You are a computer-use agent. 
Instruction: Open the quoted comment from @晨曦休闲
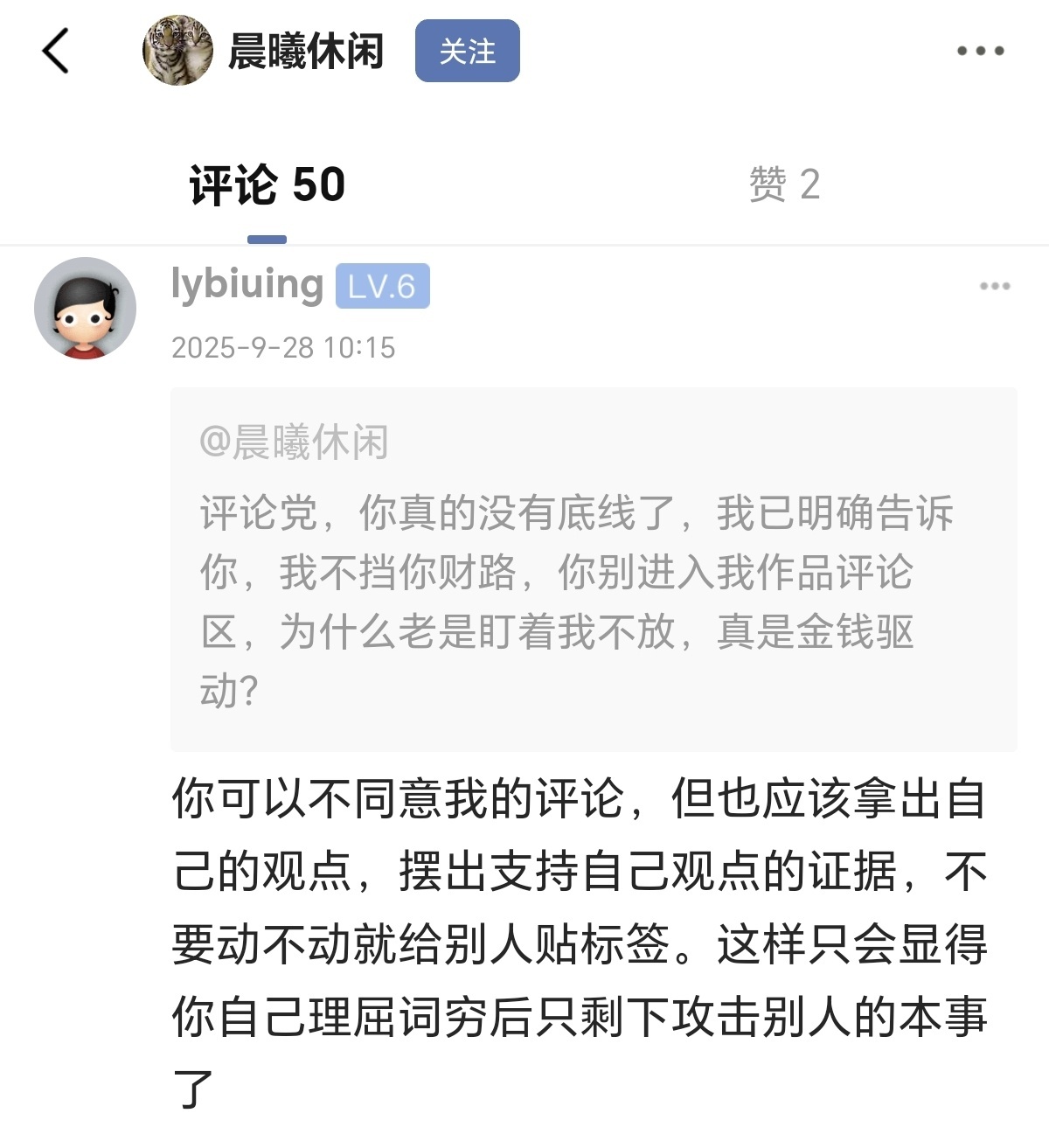click(593, 568)
